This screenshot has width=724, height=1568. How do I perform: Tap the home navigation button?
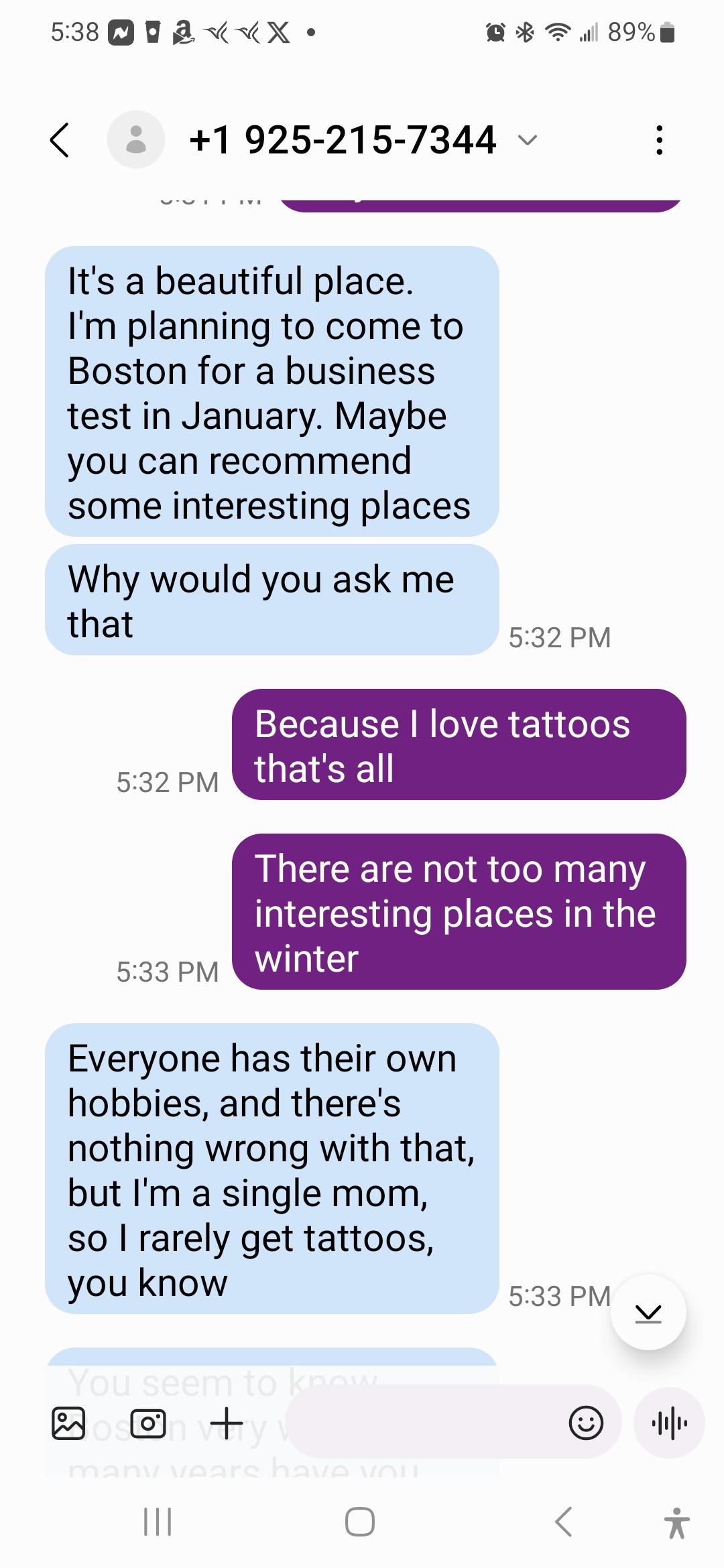pos(359,1522)
